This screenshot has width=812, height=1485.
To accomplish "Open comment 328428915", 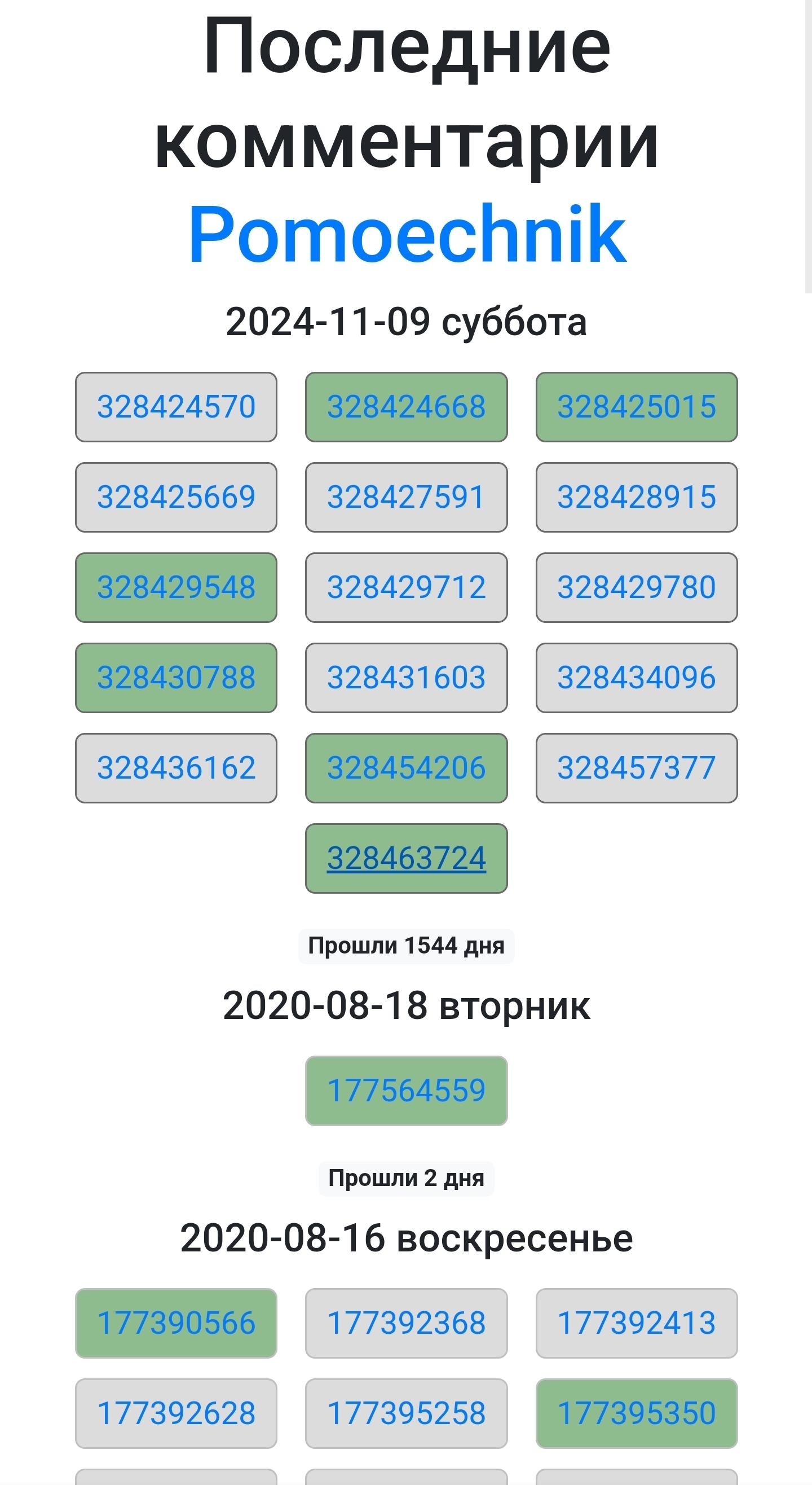I will coord(636,497).
